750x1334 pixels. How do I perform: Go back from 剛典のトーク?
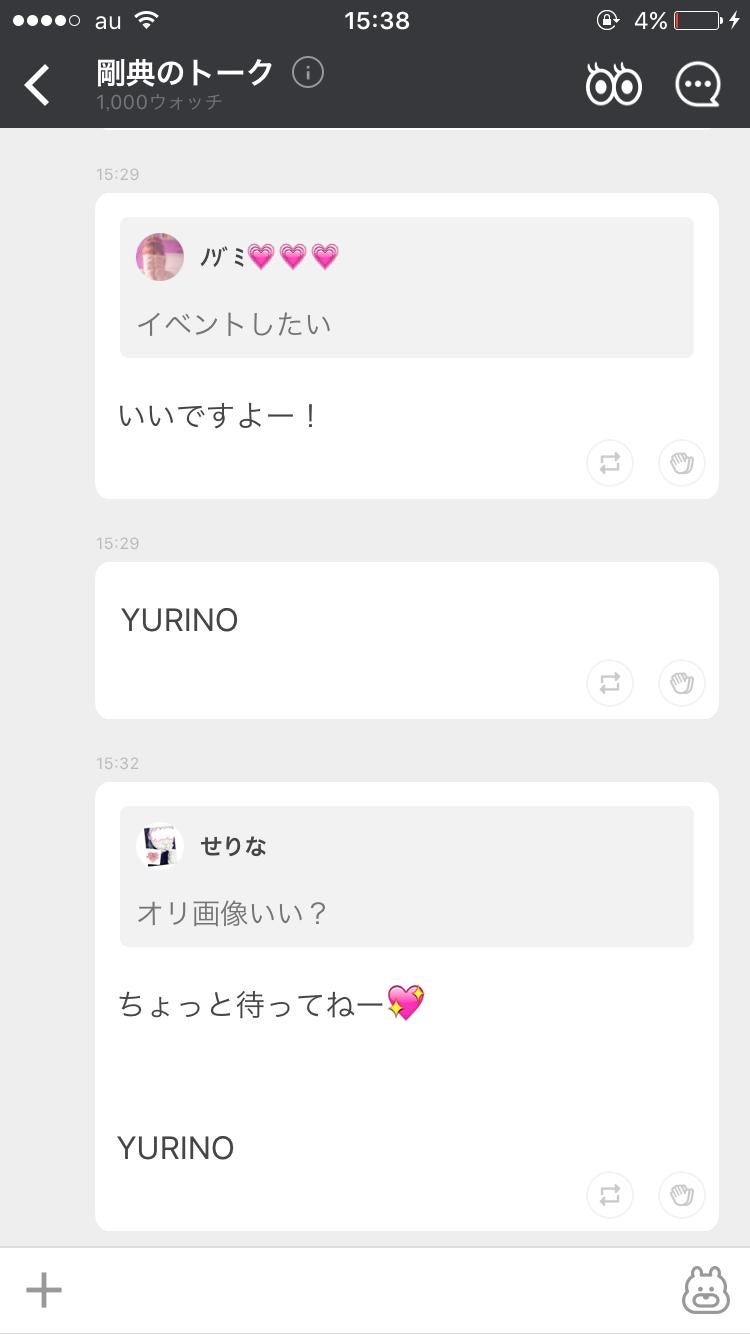click(38, 85)
